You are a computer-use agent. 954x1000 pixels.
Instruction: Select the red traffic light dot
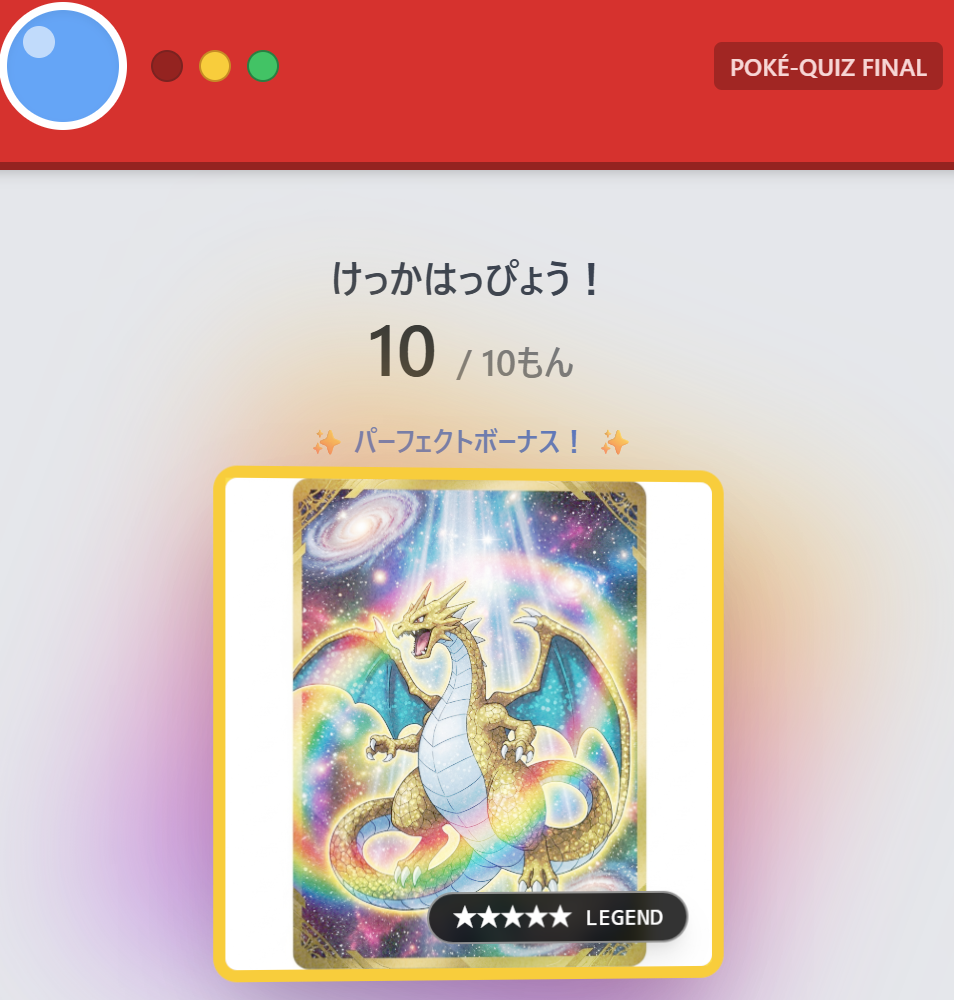click(167, 66)
